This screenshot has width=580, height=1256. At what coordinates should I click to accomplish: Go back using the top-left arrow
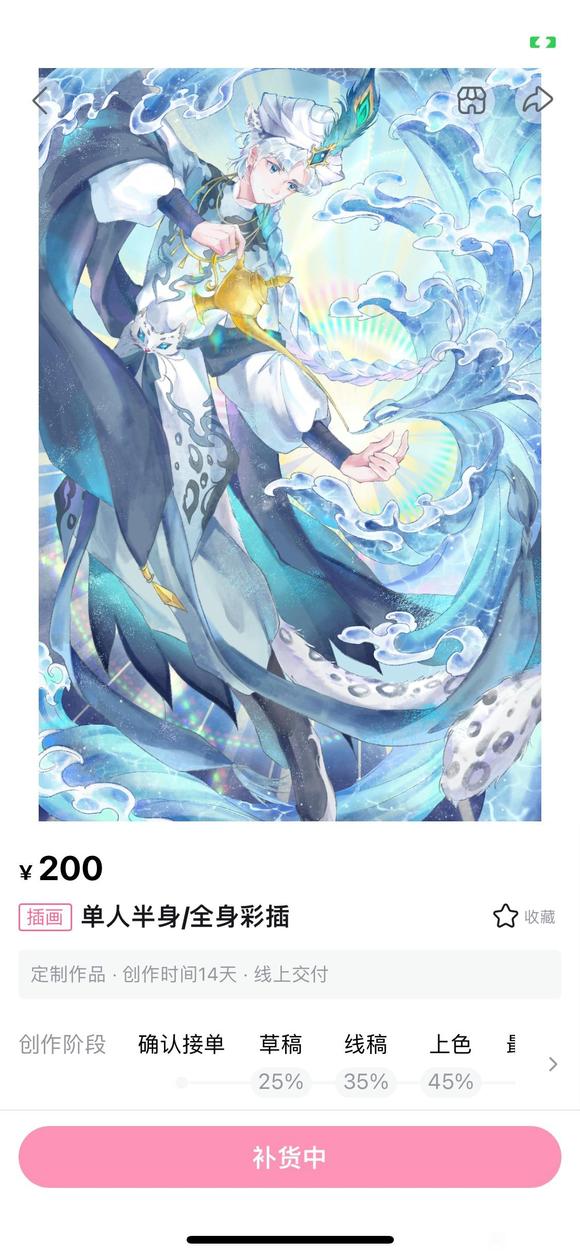click(x=41, y=100)
